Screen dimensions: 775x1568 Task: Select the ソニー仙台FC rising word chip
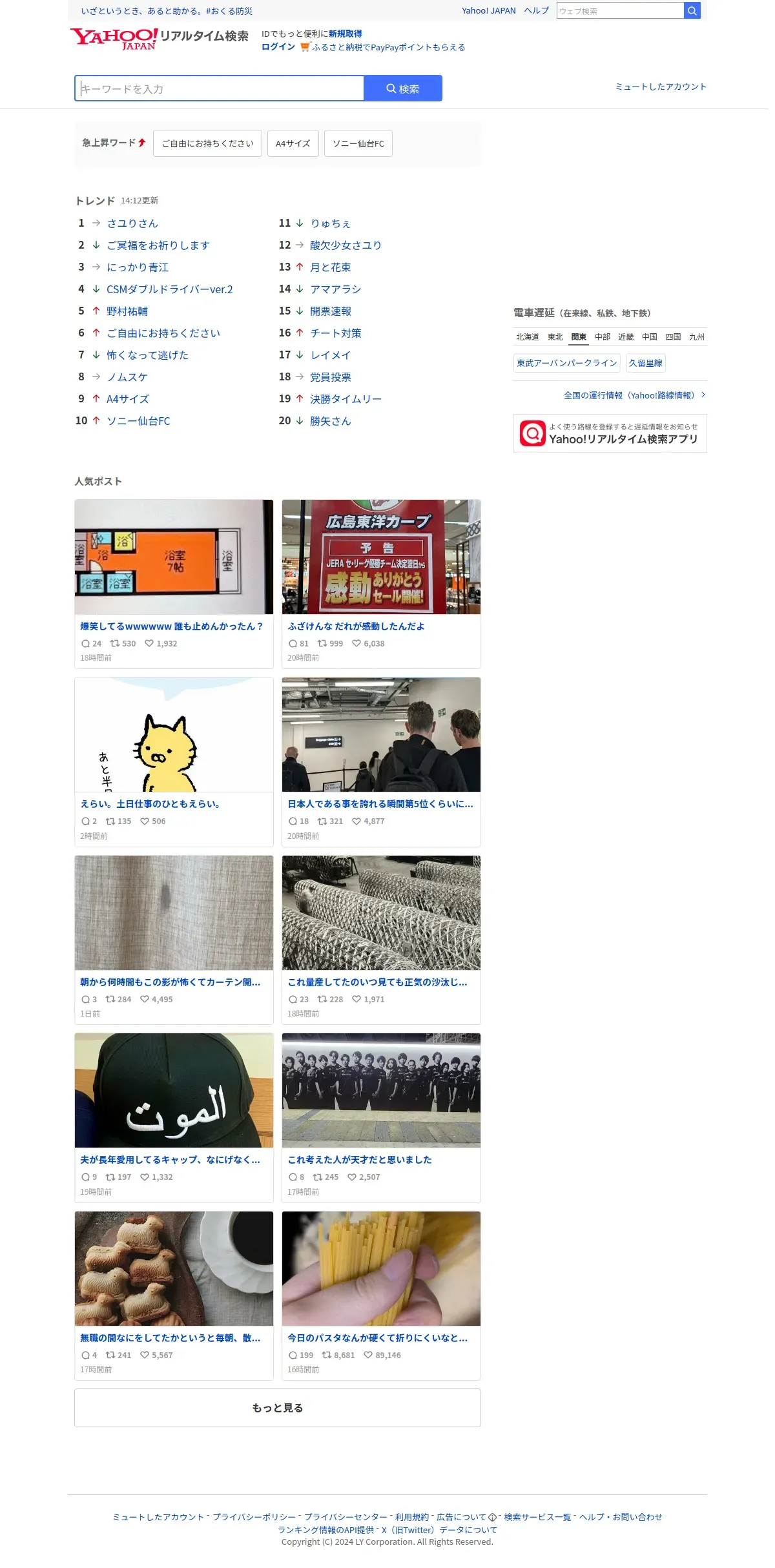(358, 143)
